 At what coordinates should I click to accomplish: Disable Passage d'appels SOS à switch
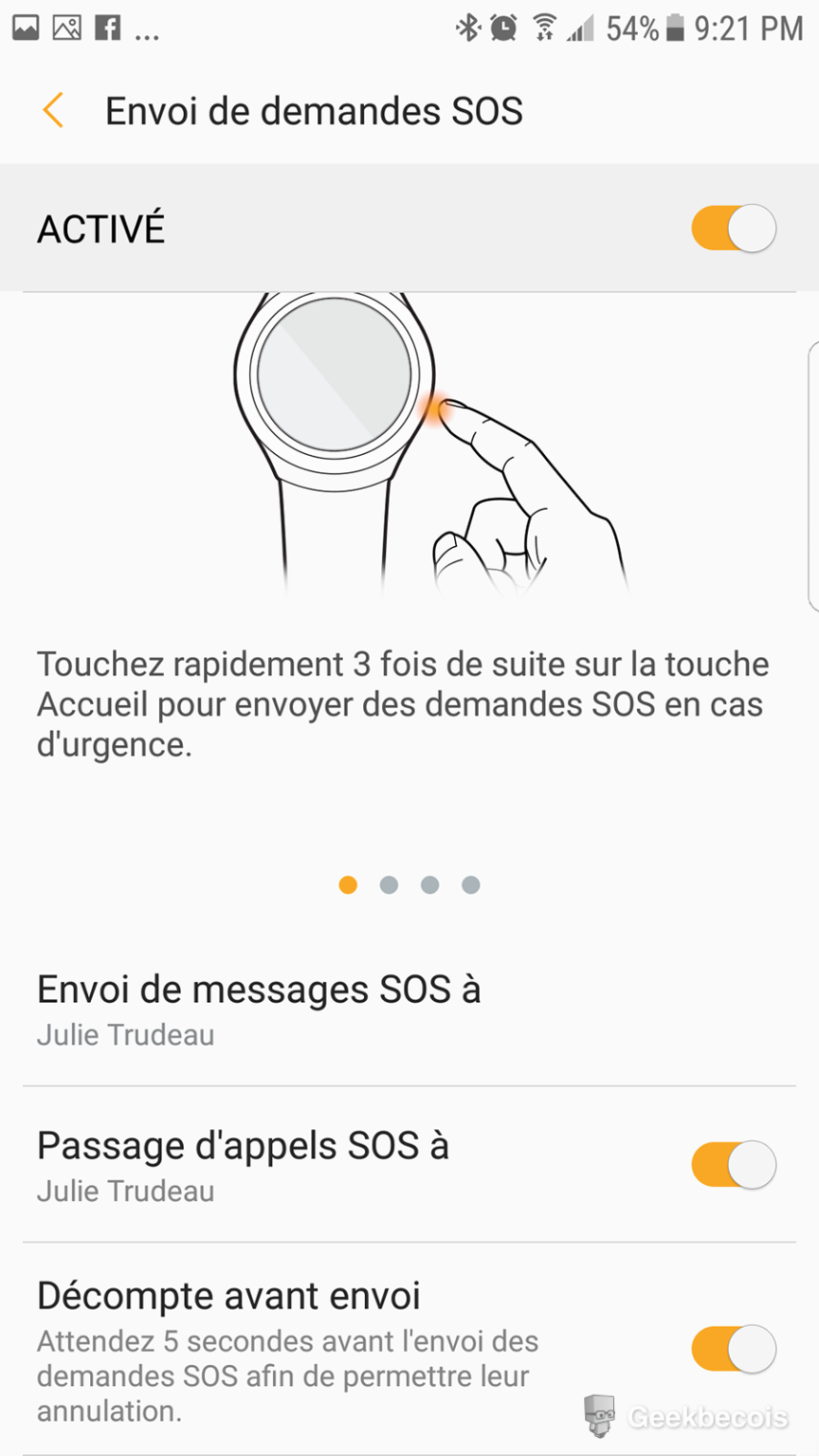733,1165
